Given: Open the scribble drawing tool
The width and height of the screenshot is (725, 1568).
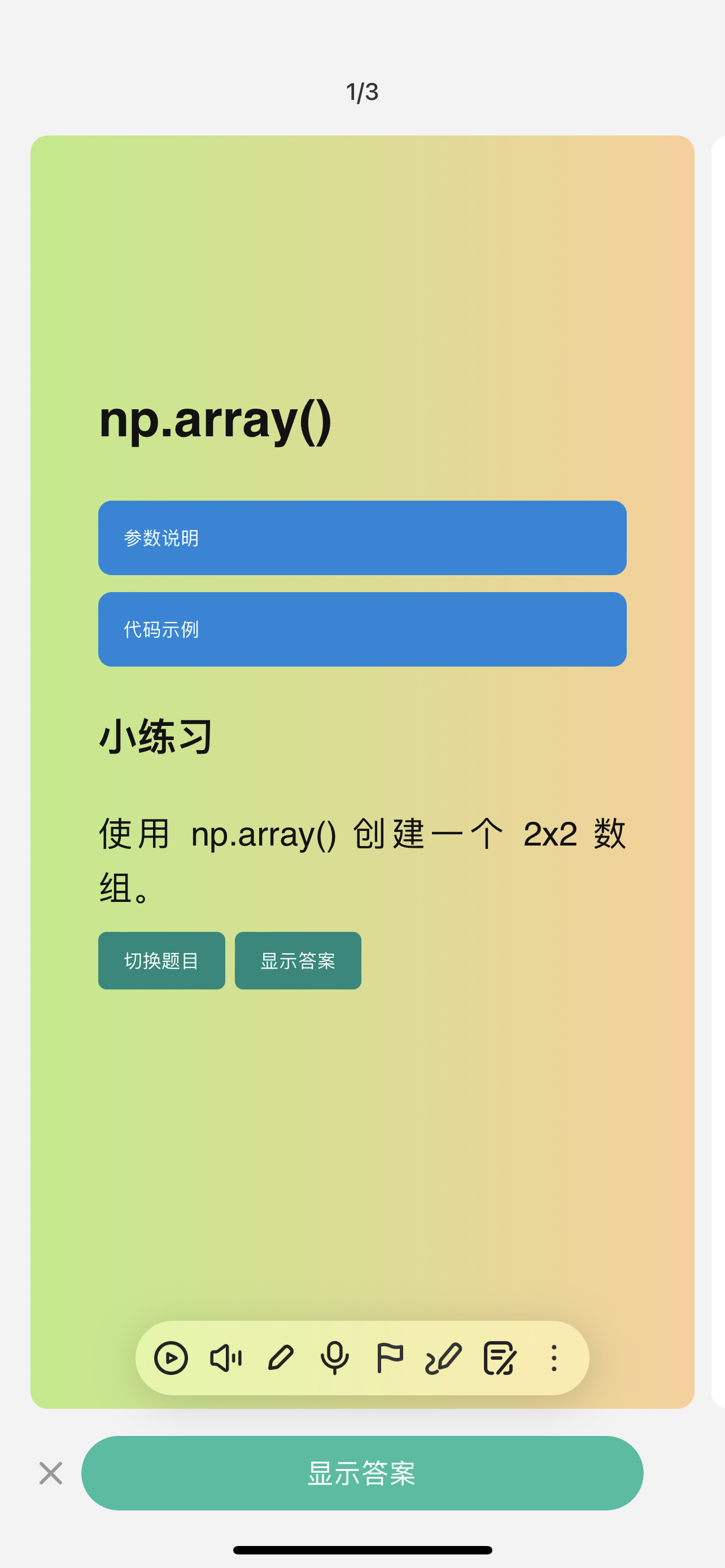Looking at the screenshot, I should point(444,1358).
